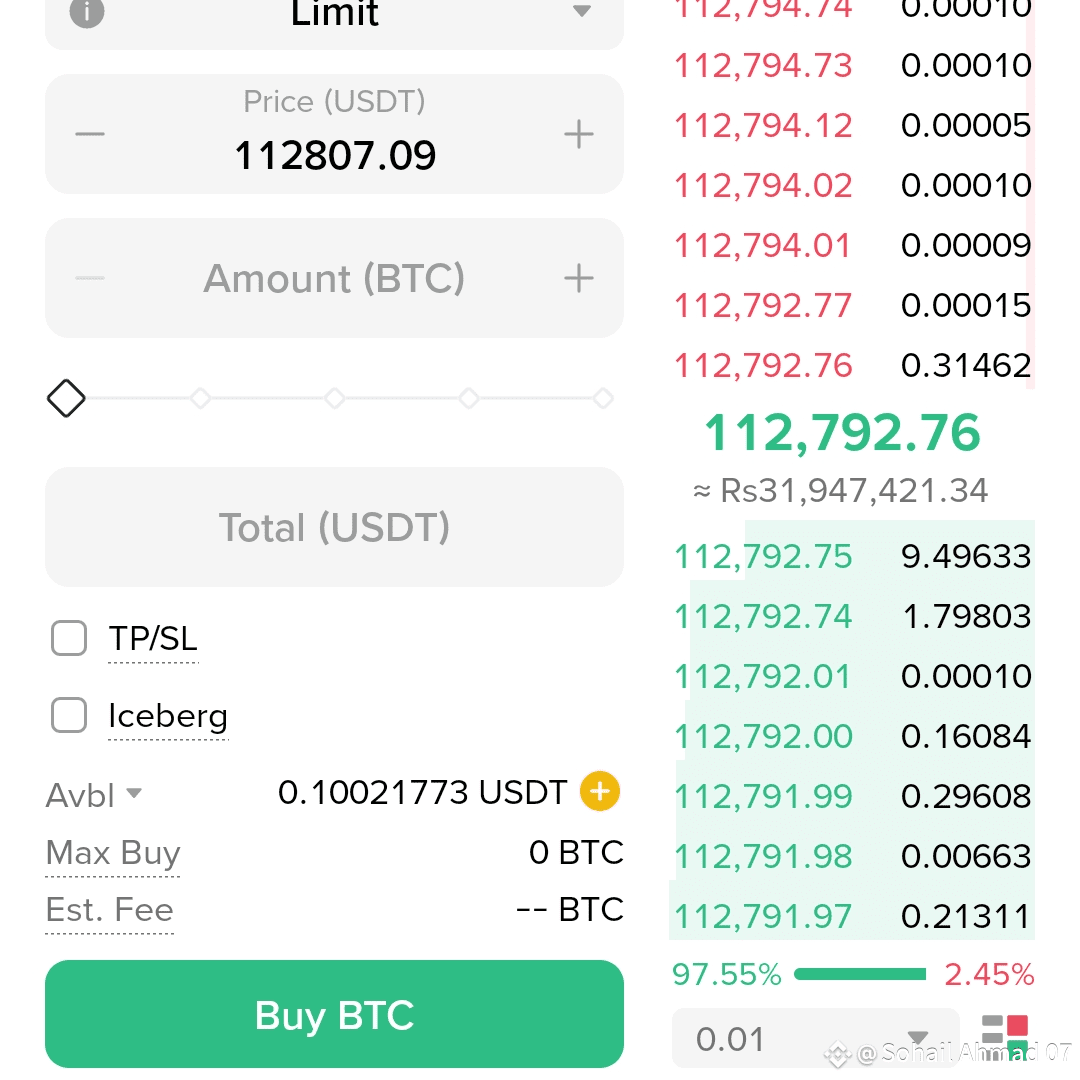Decrease the Price (USDT) value
1080x1080 pixels.
[90, 134]
